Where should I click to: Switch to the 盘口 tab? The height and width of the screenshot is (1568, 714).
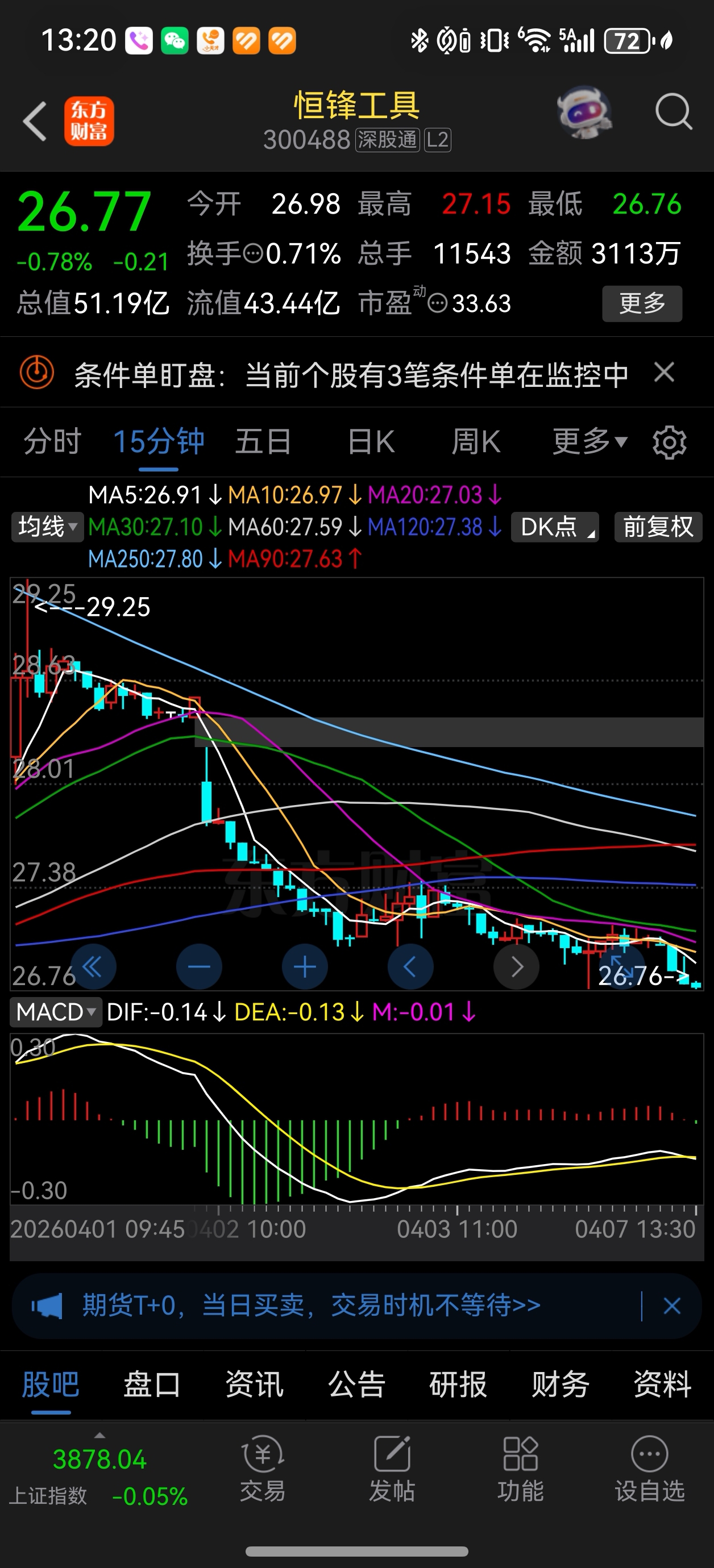coord(152,1384)
